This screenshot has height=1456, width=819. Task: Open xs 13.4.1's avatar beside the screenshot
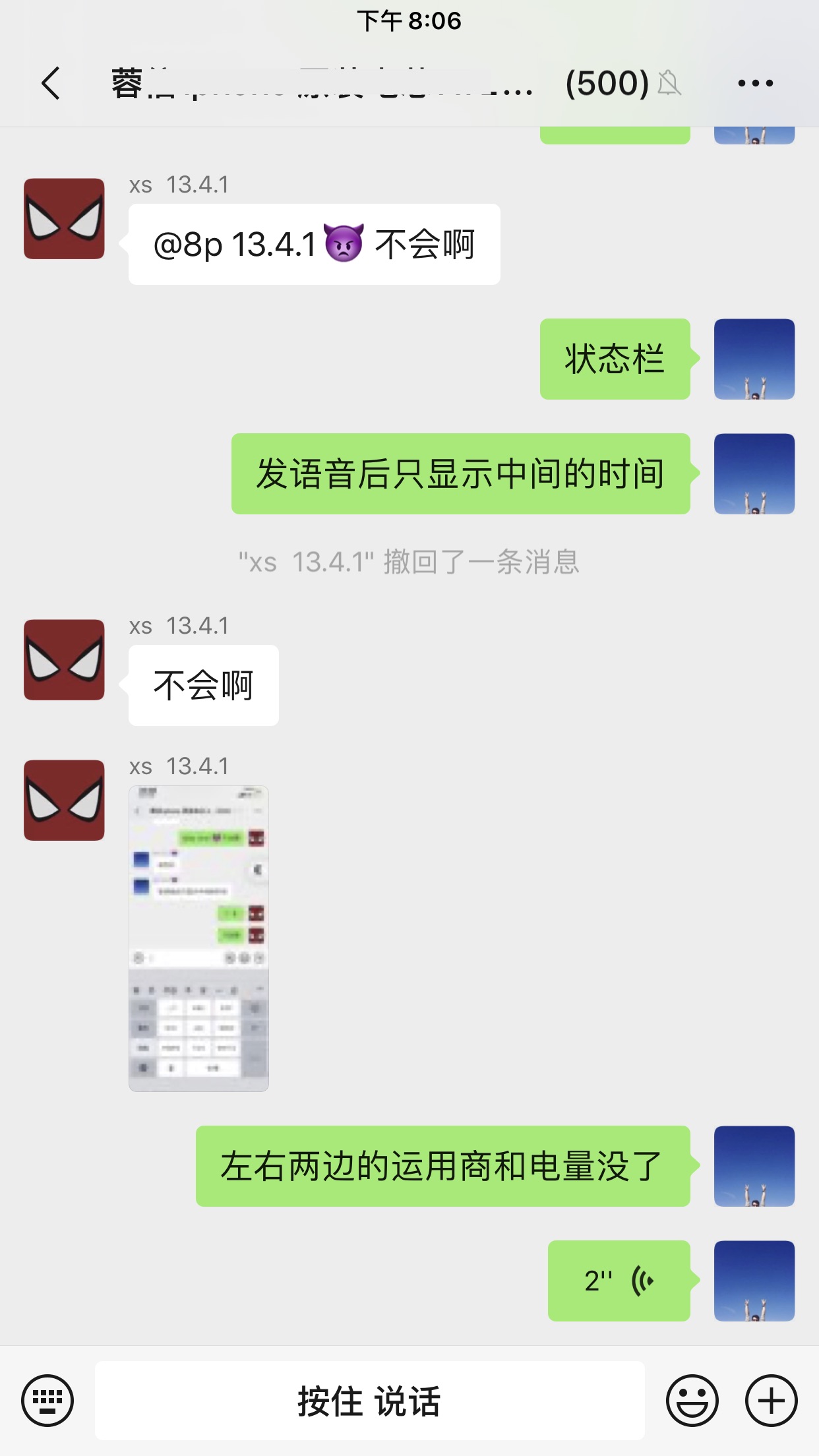click(64, 800)
